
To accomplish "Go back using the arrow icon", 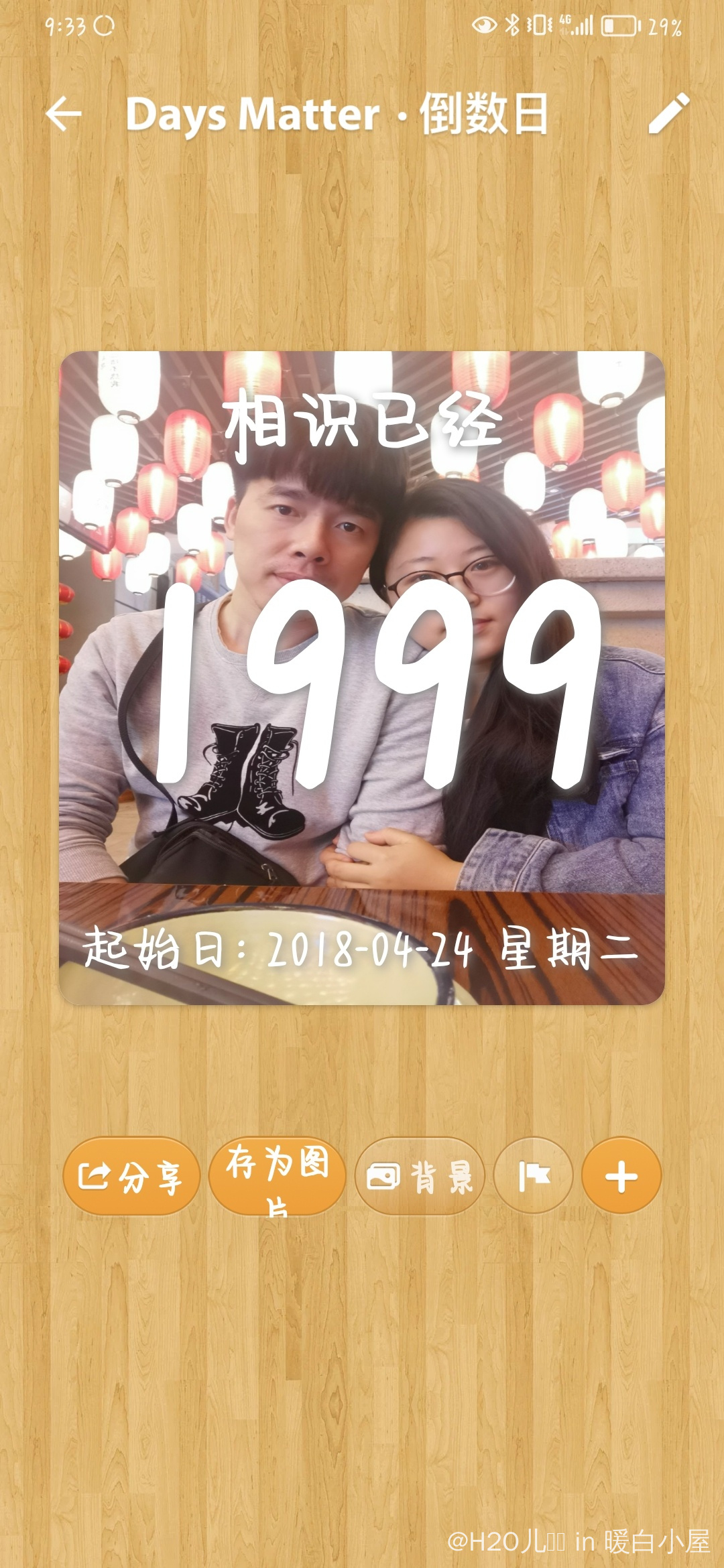I will (64, 114).
